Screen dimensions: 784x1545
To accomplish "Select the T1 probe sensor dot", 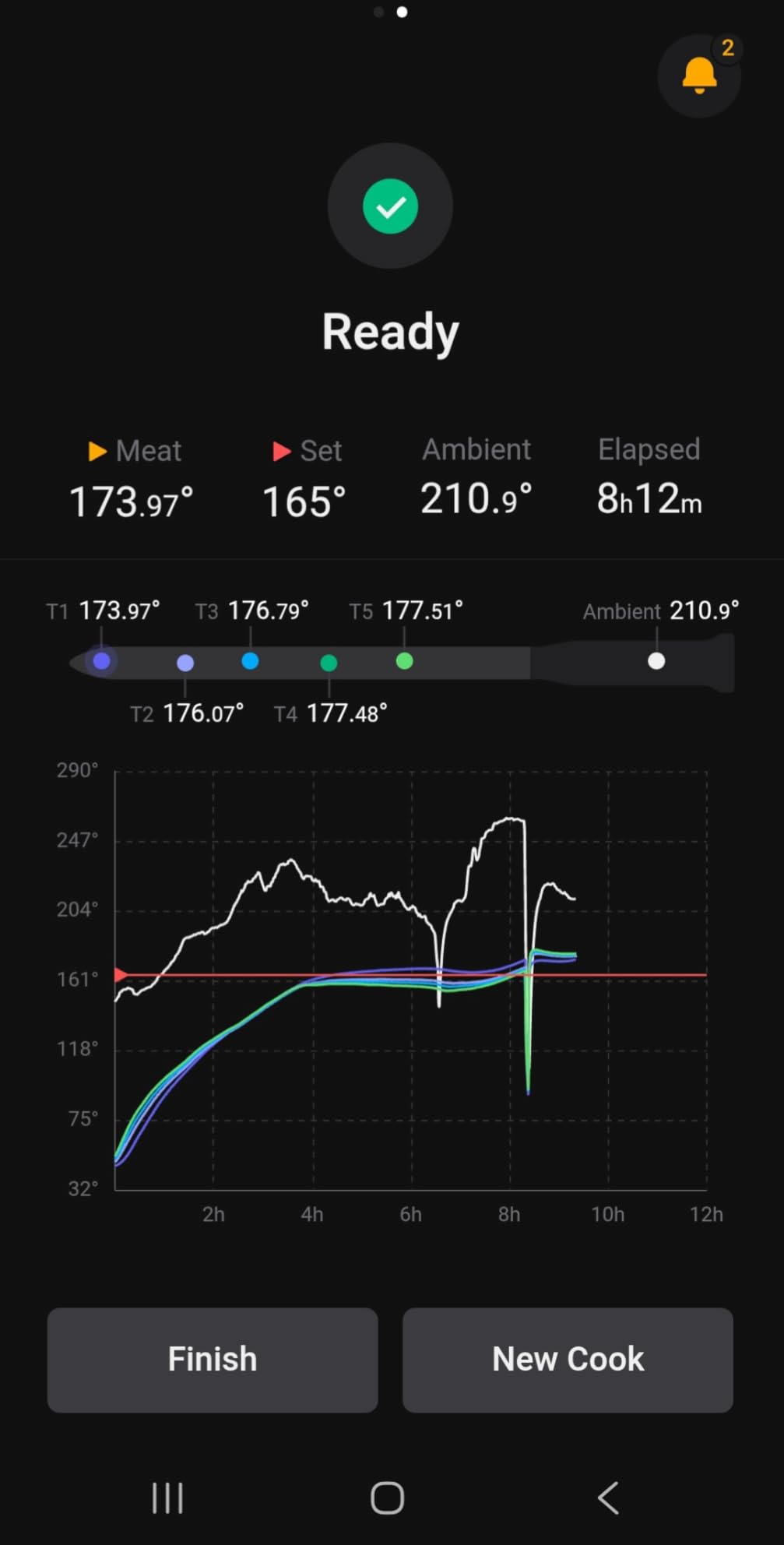I will tap(101, 661).
